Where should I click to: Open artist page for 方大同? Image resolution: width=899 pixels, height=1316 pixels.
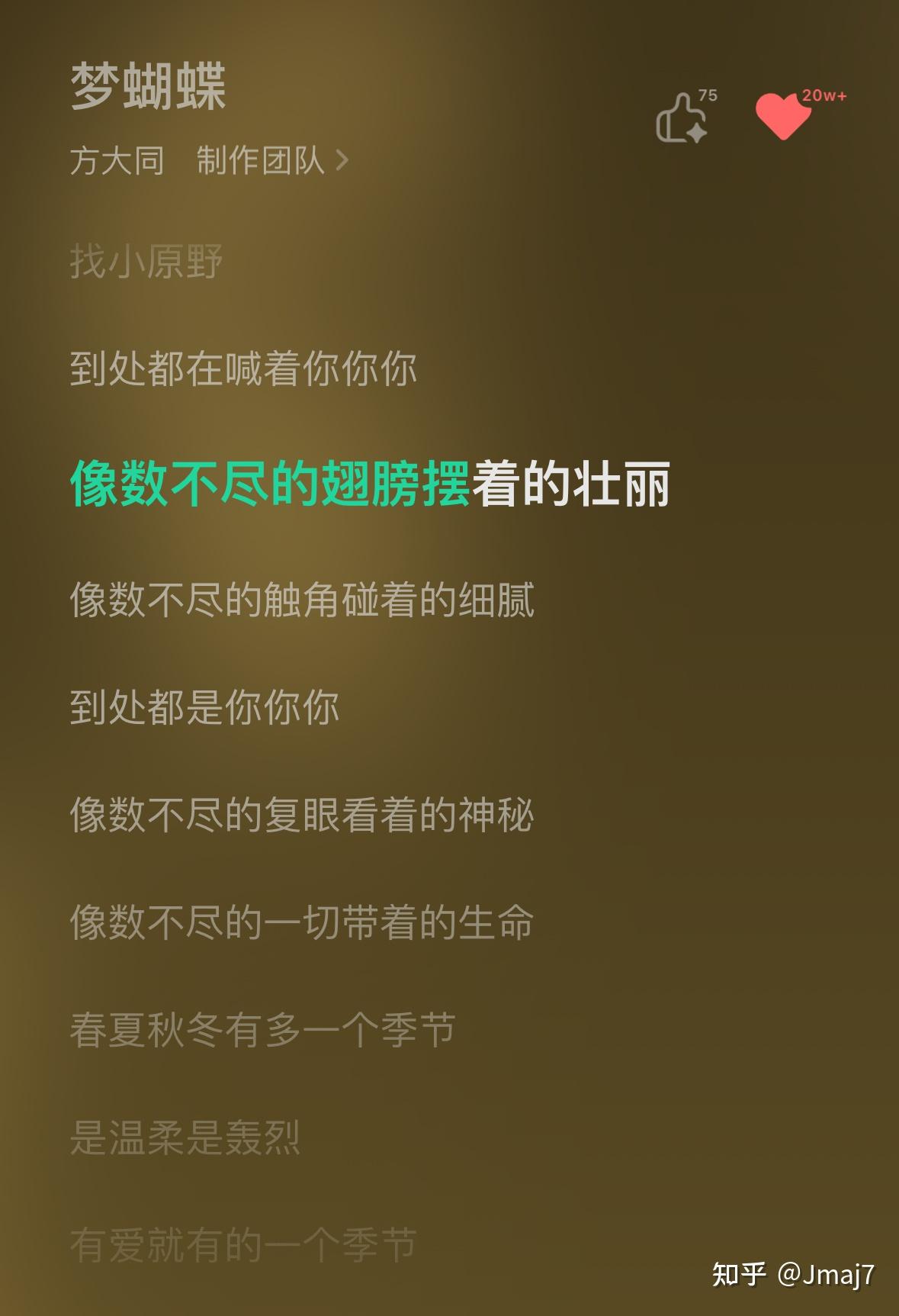(x=113, y=160)
